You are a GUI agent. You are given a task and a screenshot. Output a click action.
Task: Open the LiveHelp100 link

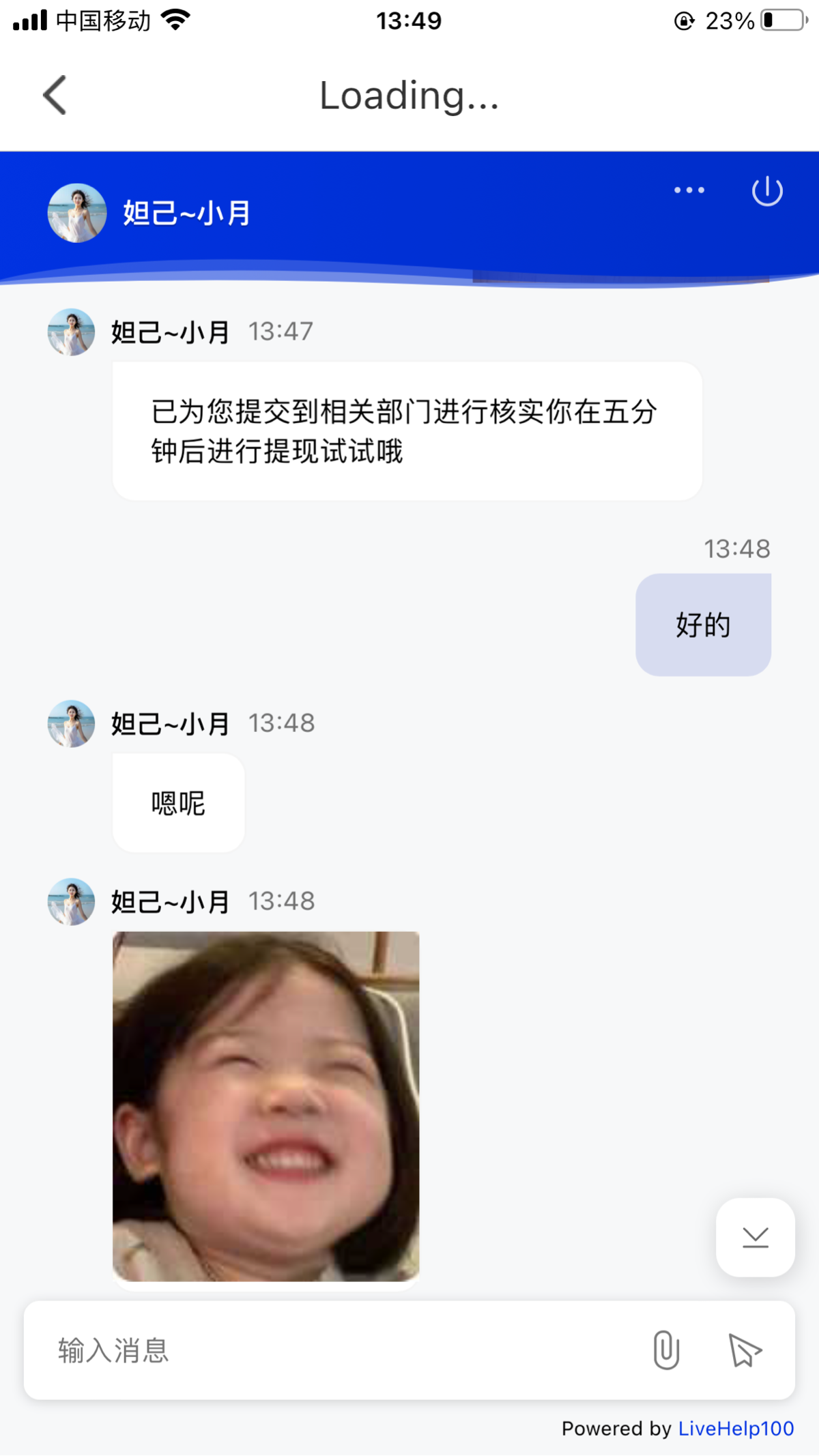(736, 1428)
